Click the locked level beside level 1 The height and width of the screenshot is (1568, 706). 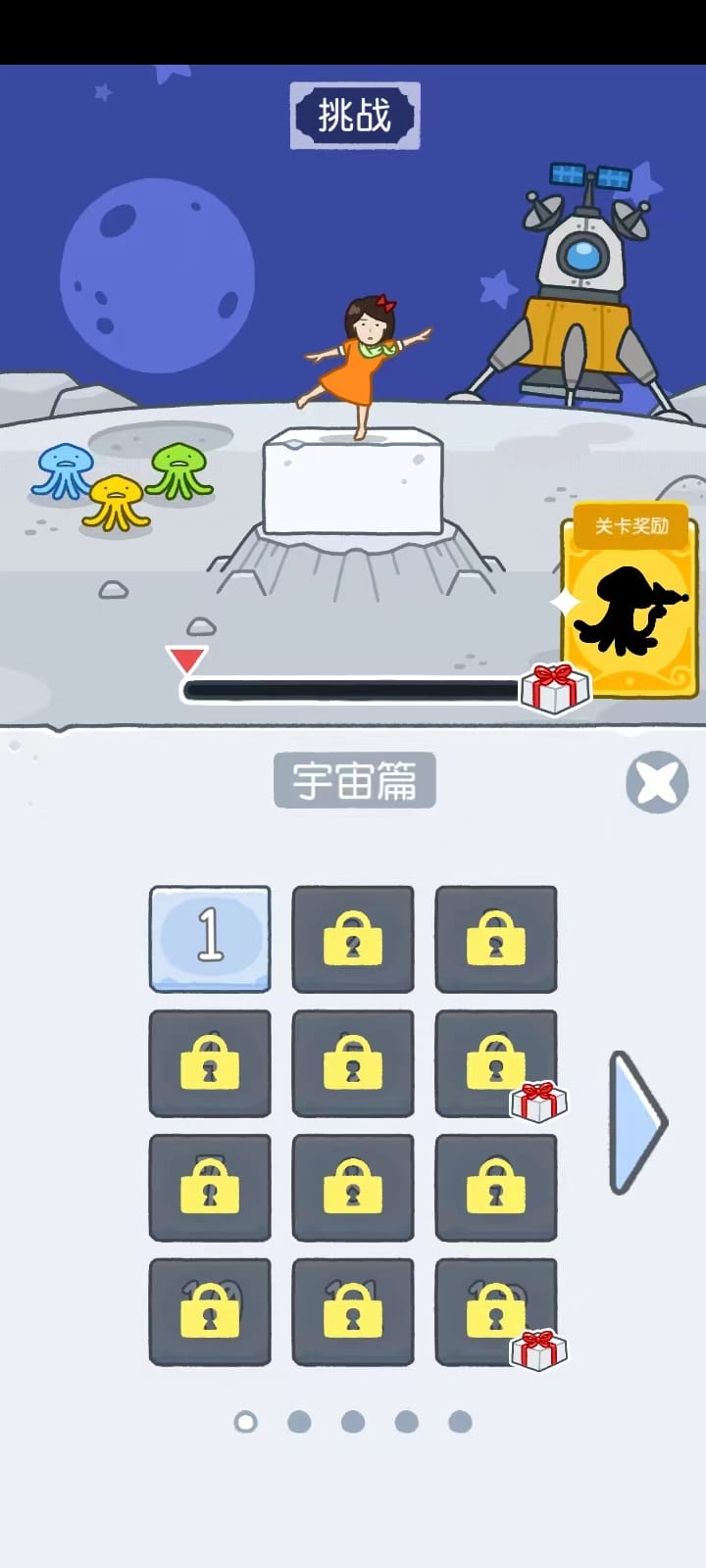pyautogui.click(x=353, y=939)
